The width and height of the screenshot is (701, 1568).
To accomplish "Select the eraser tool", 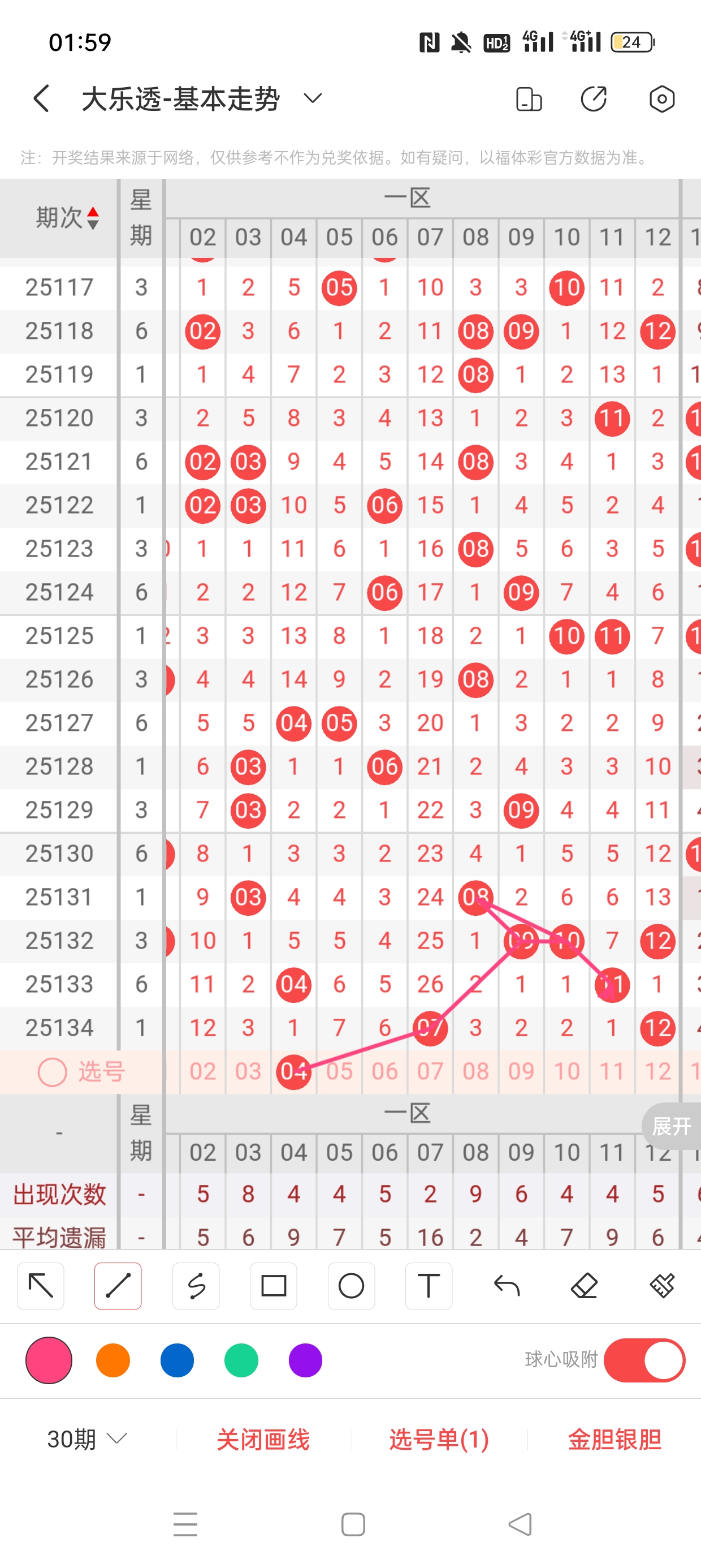I will point(584,1286).
